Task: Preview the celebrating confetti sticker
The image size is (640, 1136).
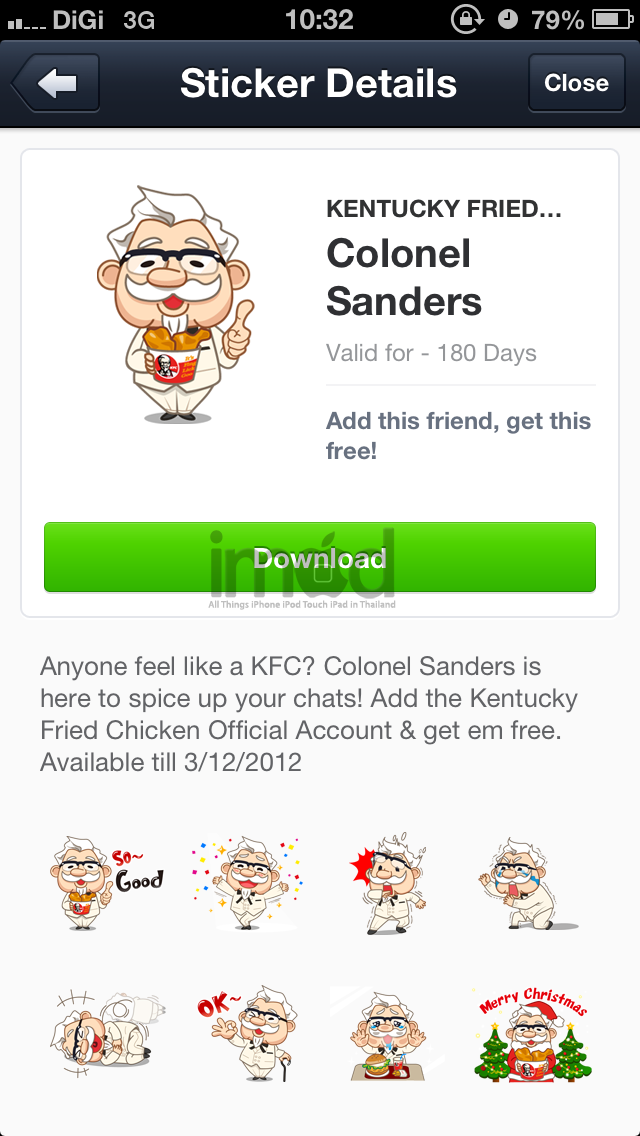Action: [x=249, y=882]
